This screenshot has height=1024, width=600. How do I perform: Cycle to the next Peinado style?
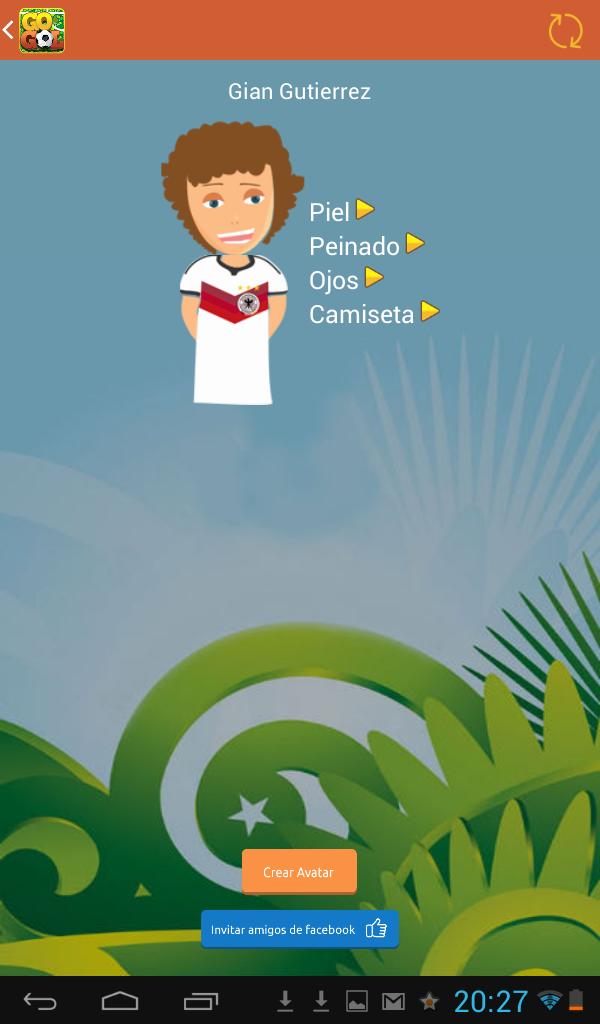coord(415,244)
